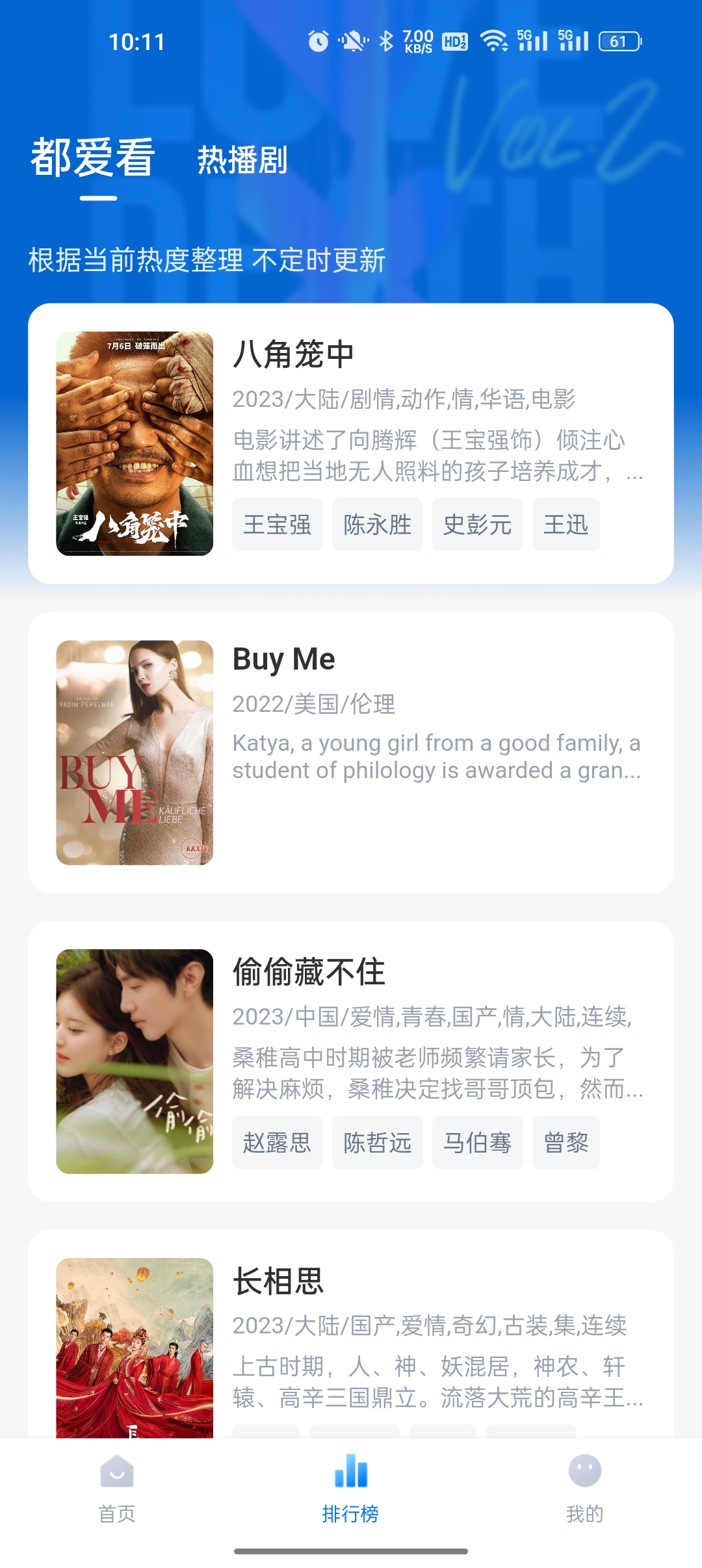Open the 长相思 series card
The width and height of the screenshot is (702, 1568).
tap(351, 1334)
